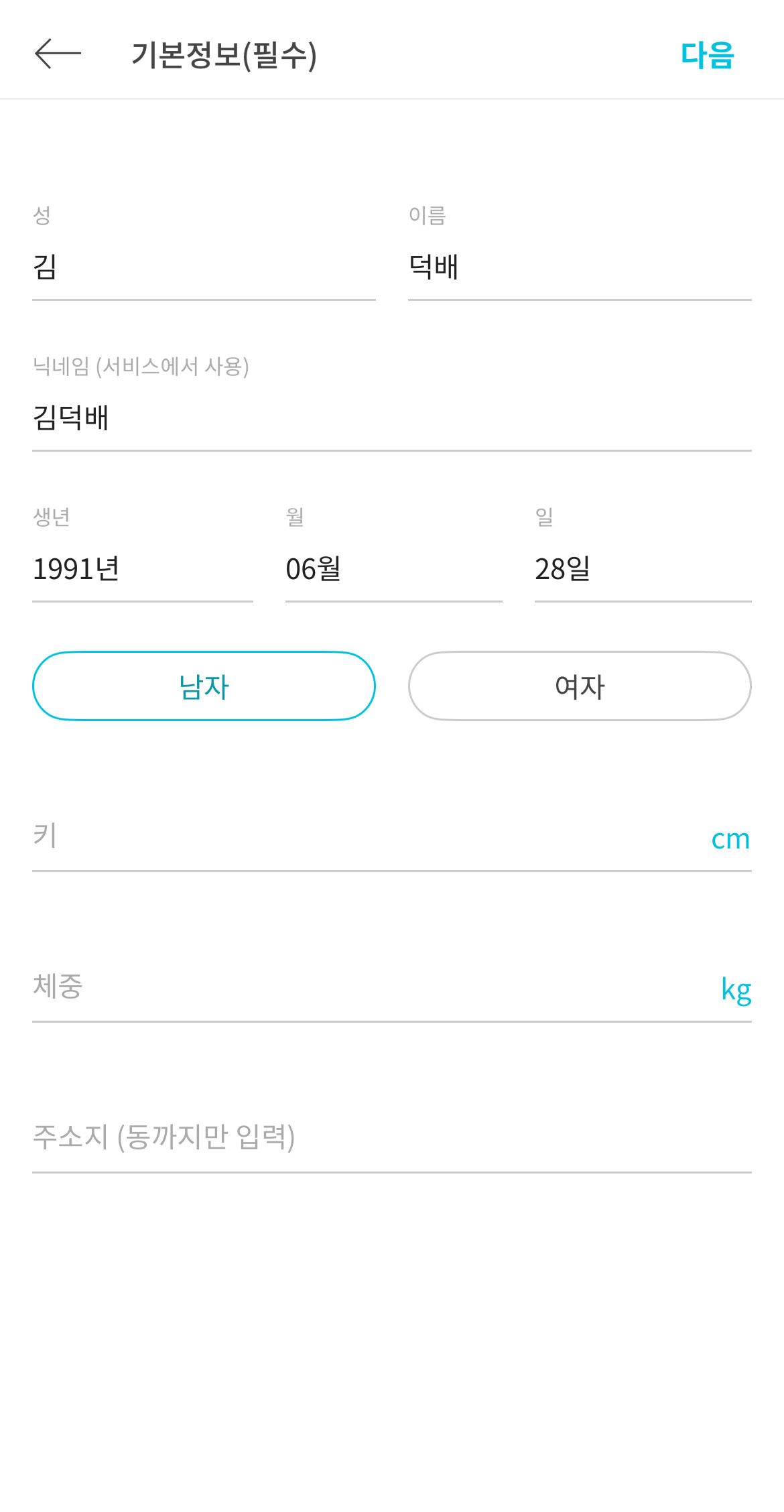Viewport: 784px width, 1512px height.
Task: Focus the 체중 weight input field
Action: (392, 989)
